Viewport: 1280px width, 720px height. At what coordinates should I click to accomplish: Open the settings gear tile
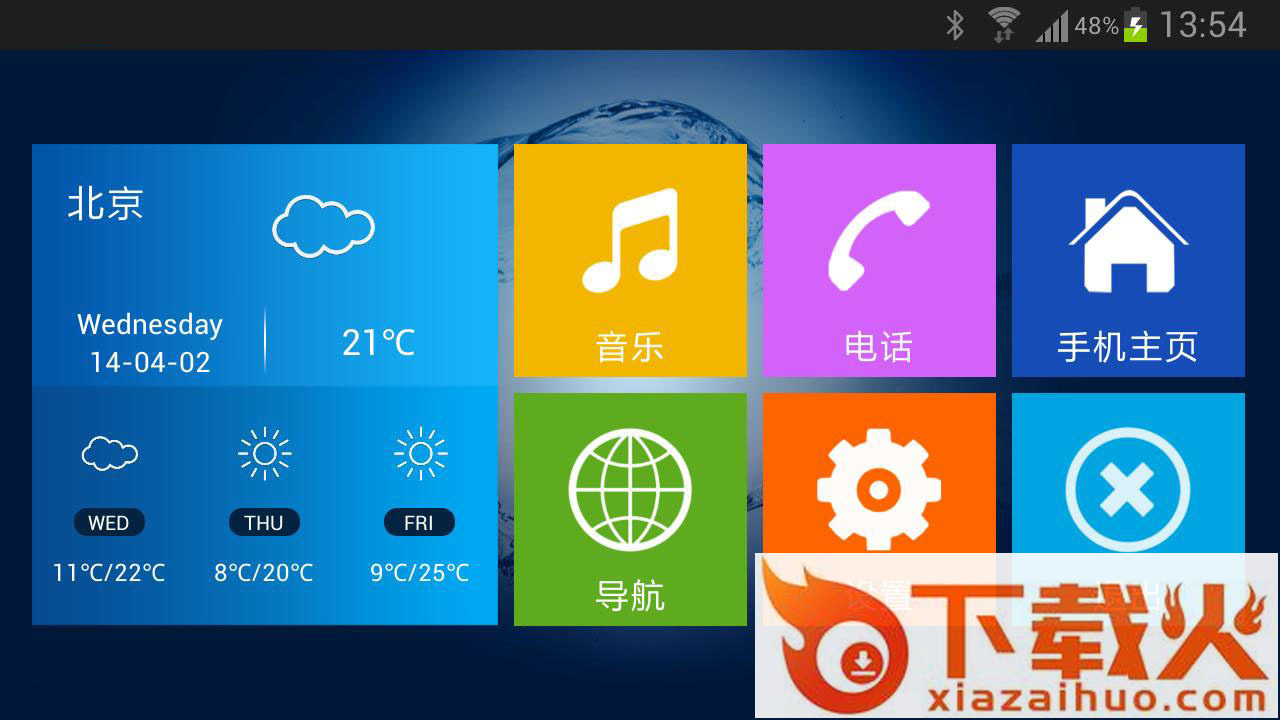pyautogui.click(x=879, y=480)
